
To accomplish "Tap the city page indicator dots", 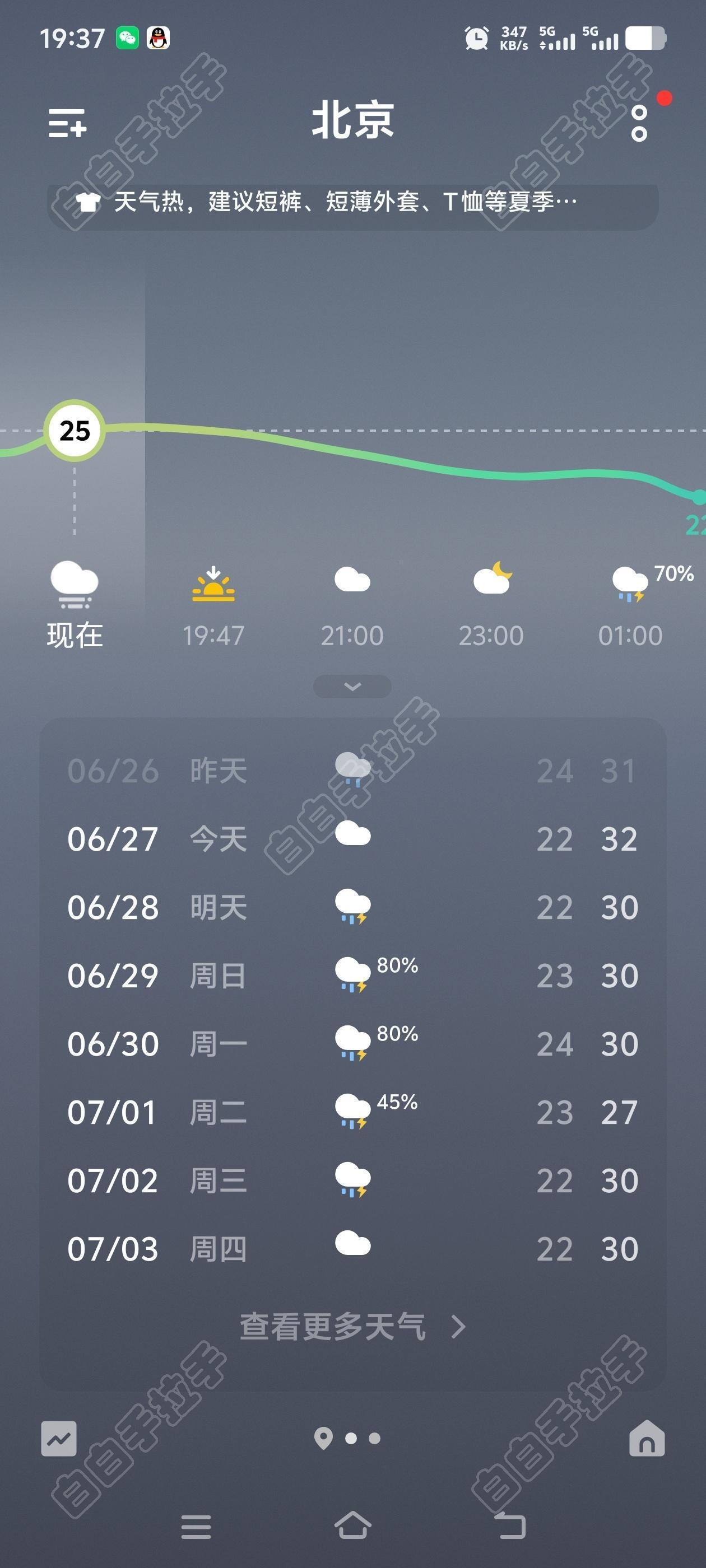I will pos(348,1438).
